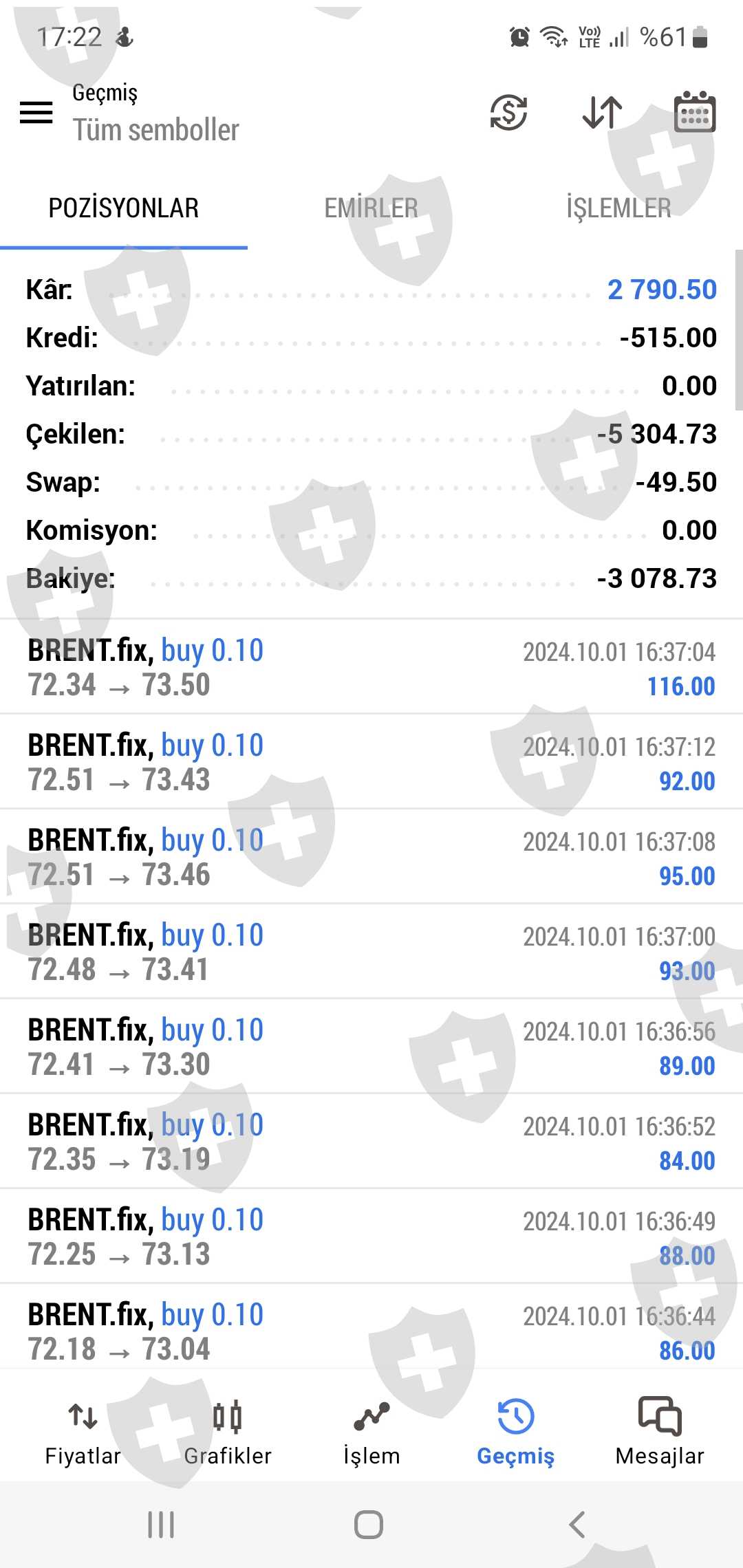
Task: Open the calendar date range picker
Action: pos(694,112)
